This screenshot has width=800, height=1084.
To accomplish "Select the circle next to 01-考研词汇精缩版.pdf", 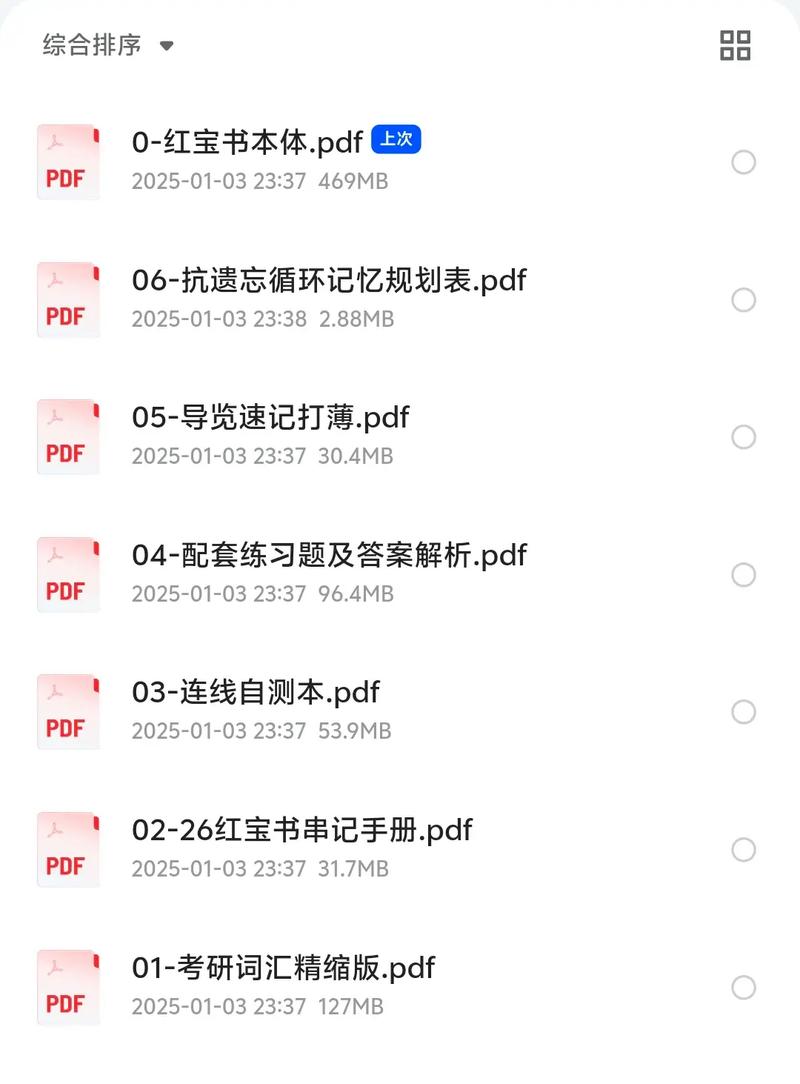I will pos(744,988).
